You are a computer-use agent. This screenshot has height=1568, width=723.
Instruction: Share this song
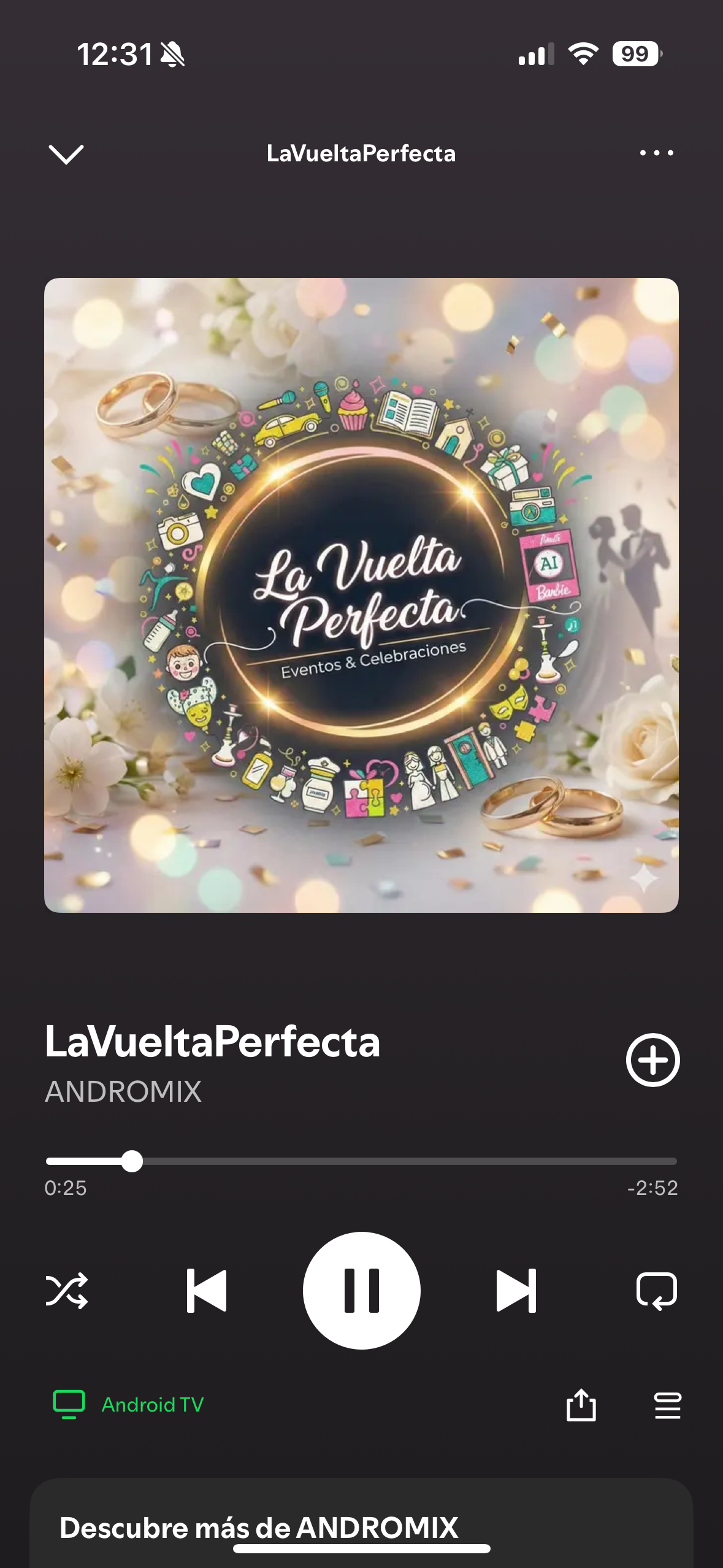click(x=581, y=1405)
